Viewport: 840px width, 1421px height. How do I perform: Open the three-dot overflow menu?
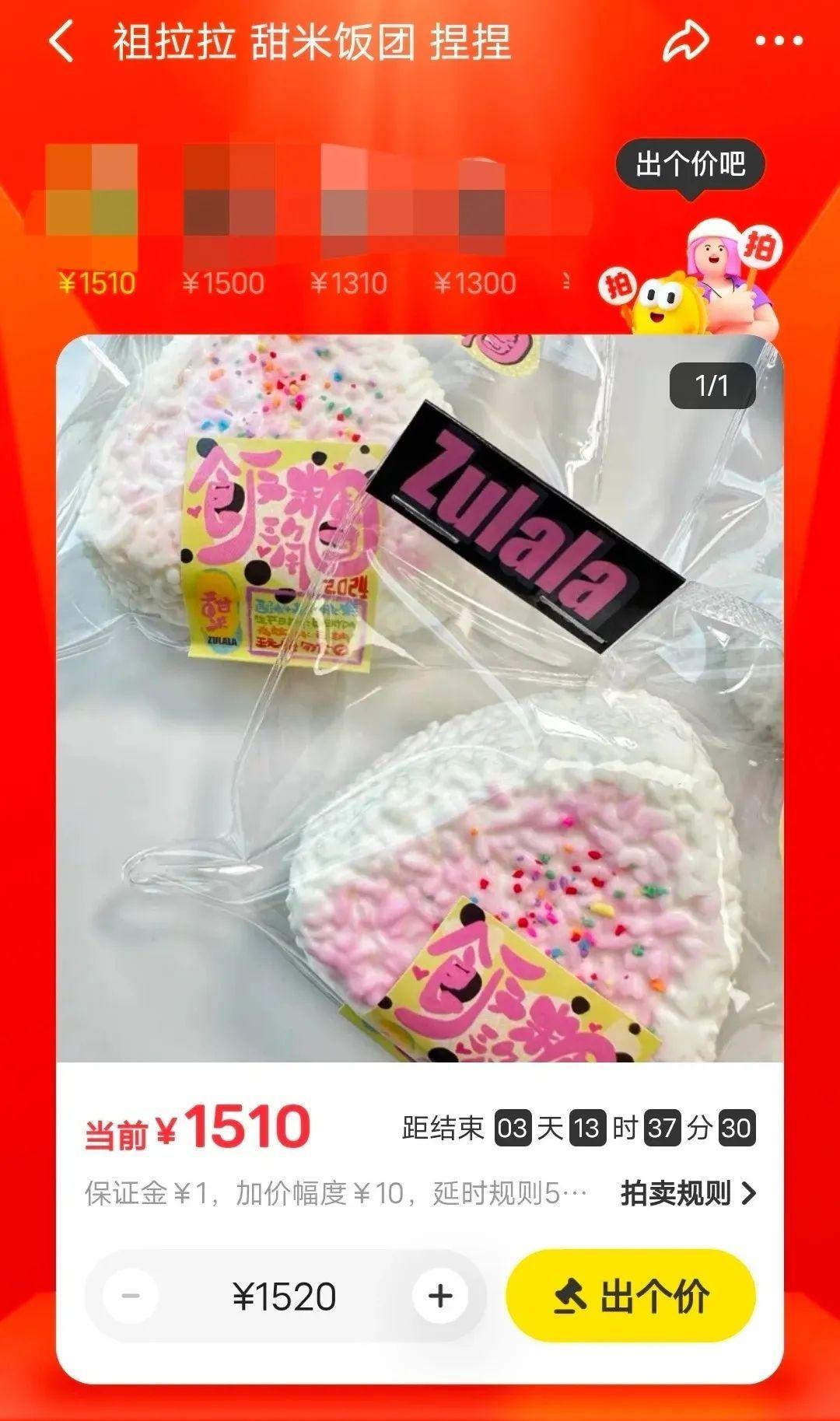pyautogui.click(x=779, y=42)
